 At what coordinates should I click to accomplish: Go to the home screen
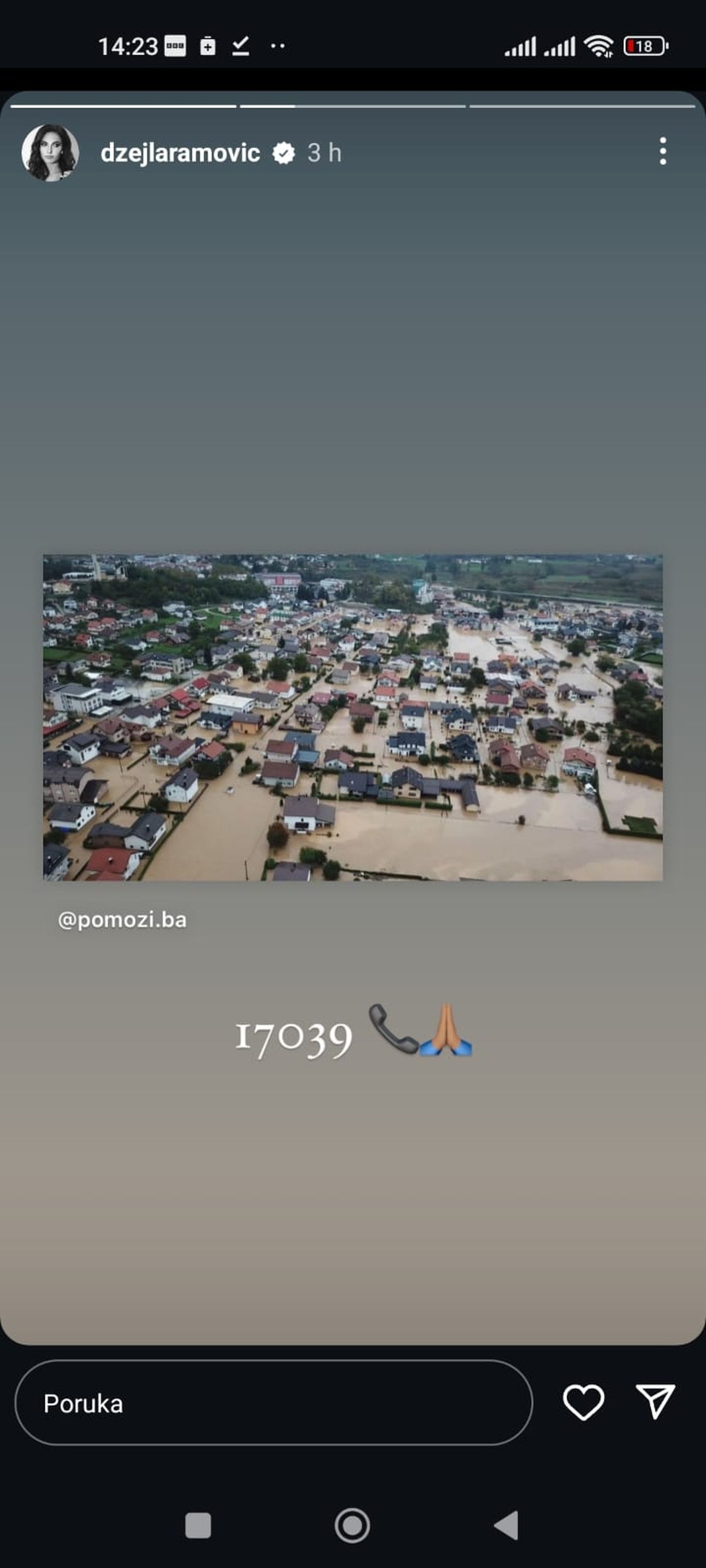point(352,1525)
